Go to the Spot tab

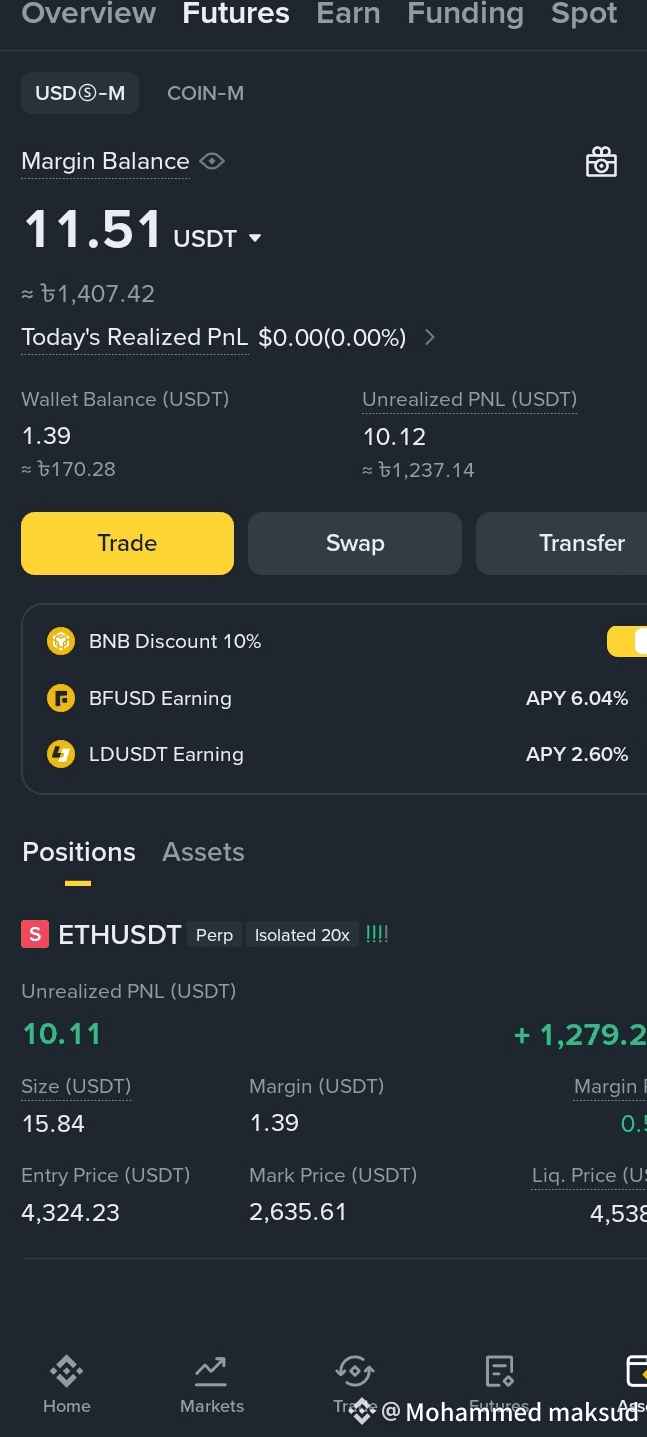click(584, 14)
